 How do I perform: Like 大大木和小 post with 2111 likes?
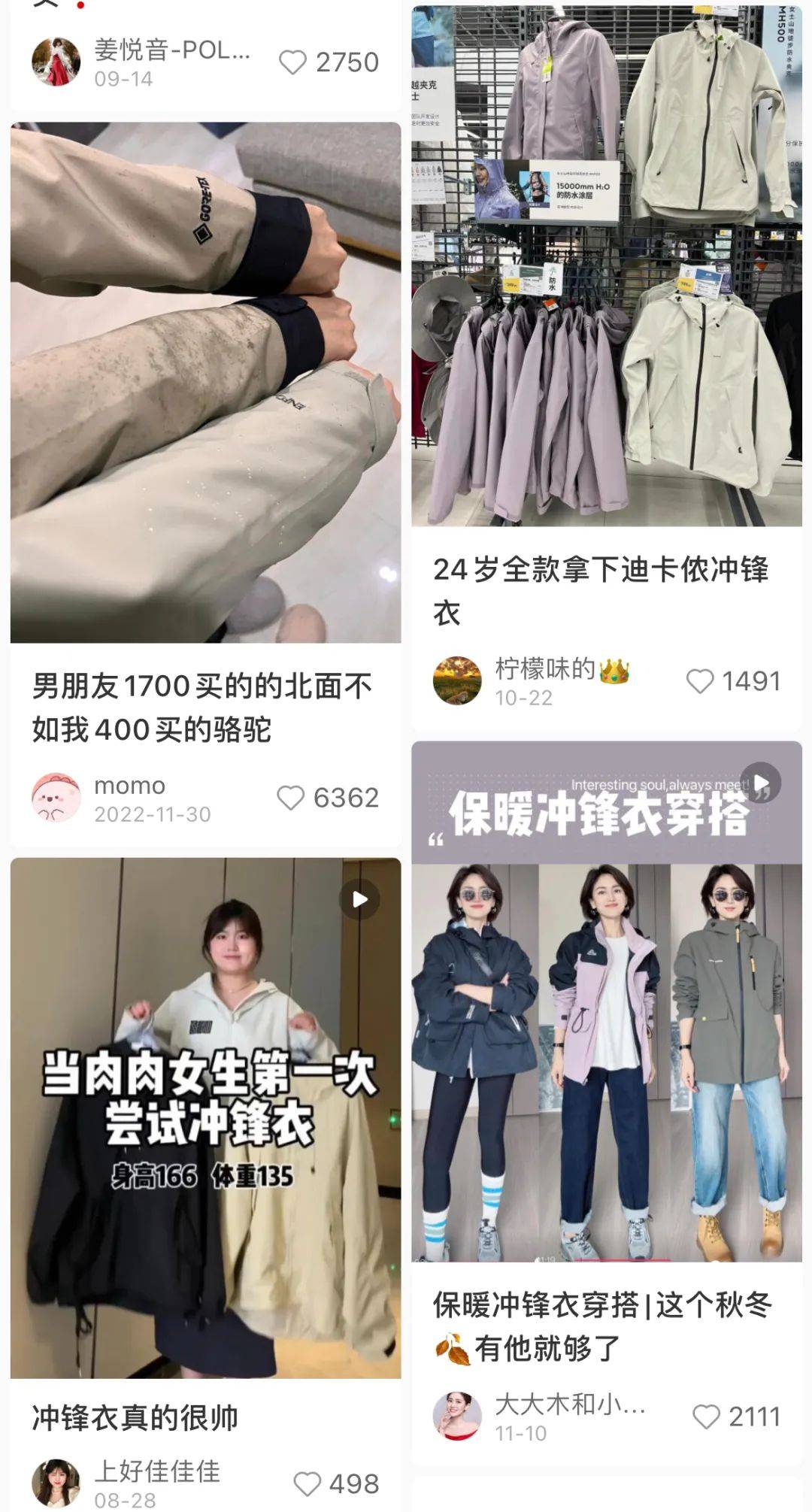(706, 1417)
